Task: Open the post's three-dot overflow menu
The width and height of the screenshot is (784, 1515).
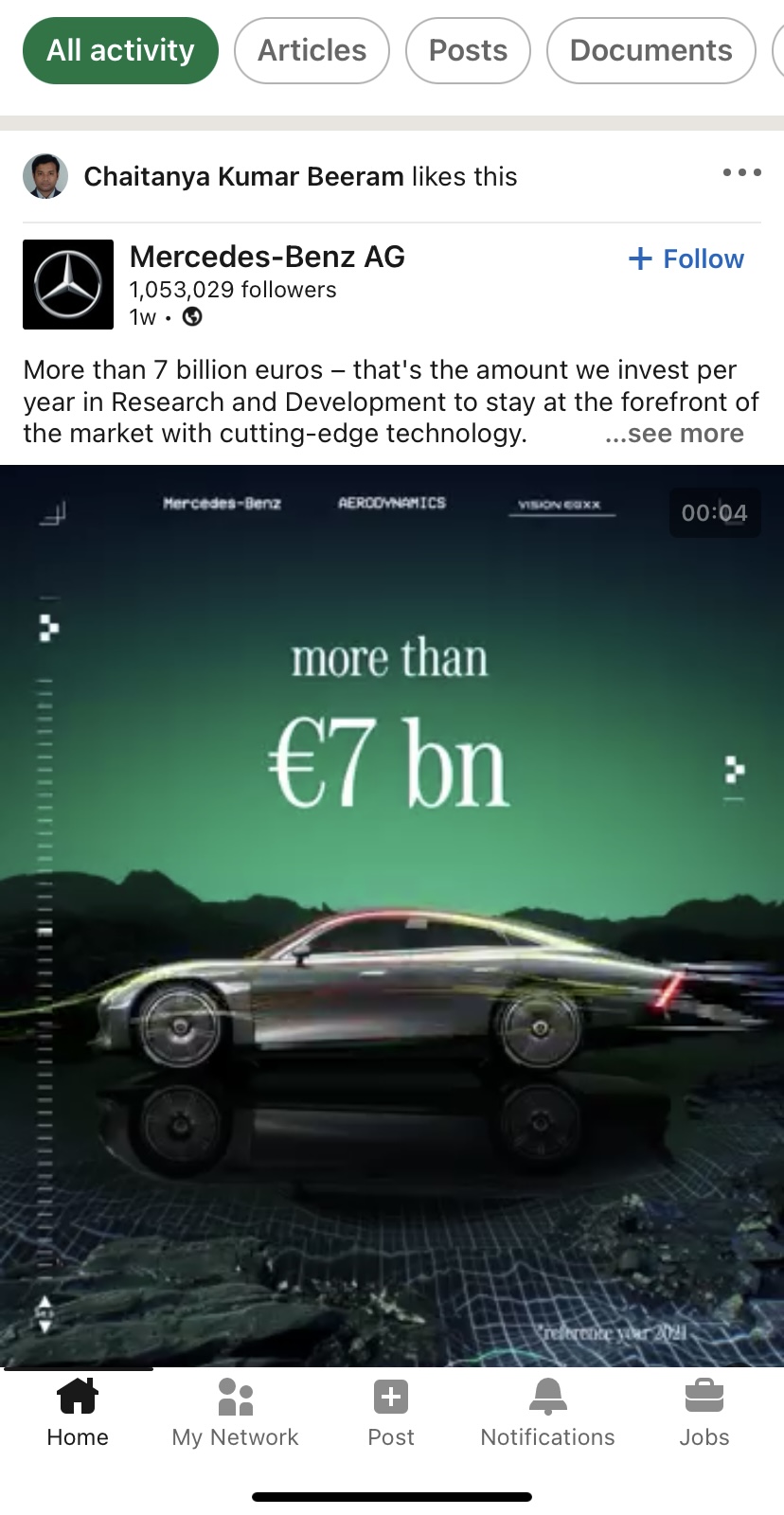Action: pos(741,172)
